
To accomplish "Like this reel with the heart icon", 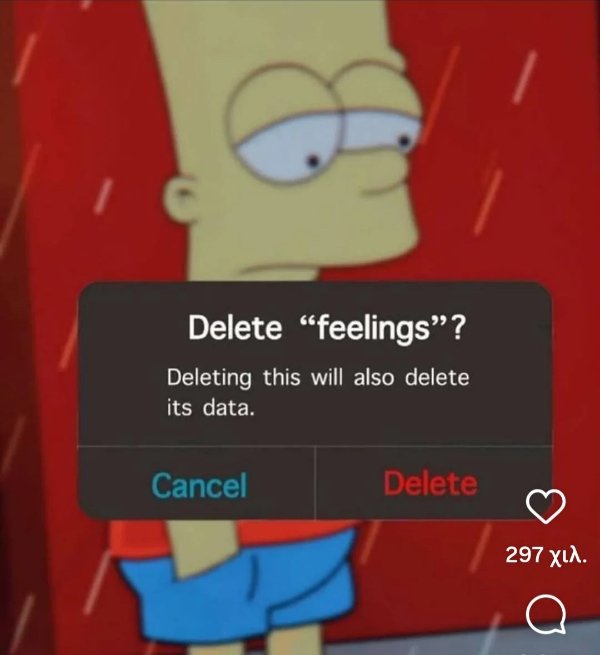I will pos(545,507).
